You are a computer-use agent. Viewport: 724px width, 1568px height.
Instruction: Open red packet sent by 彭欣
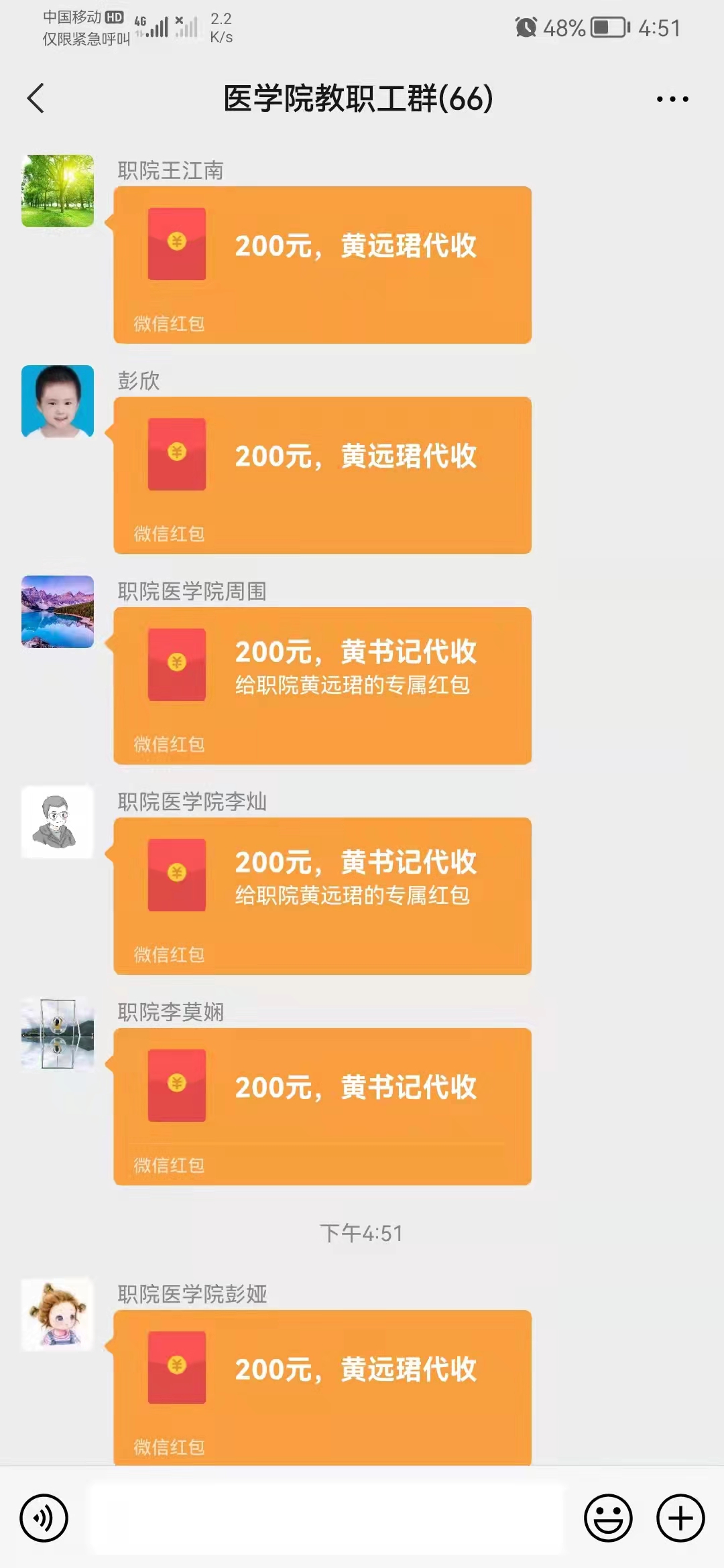[x=322, y=475]
